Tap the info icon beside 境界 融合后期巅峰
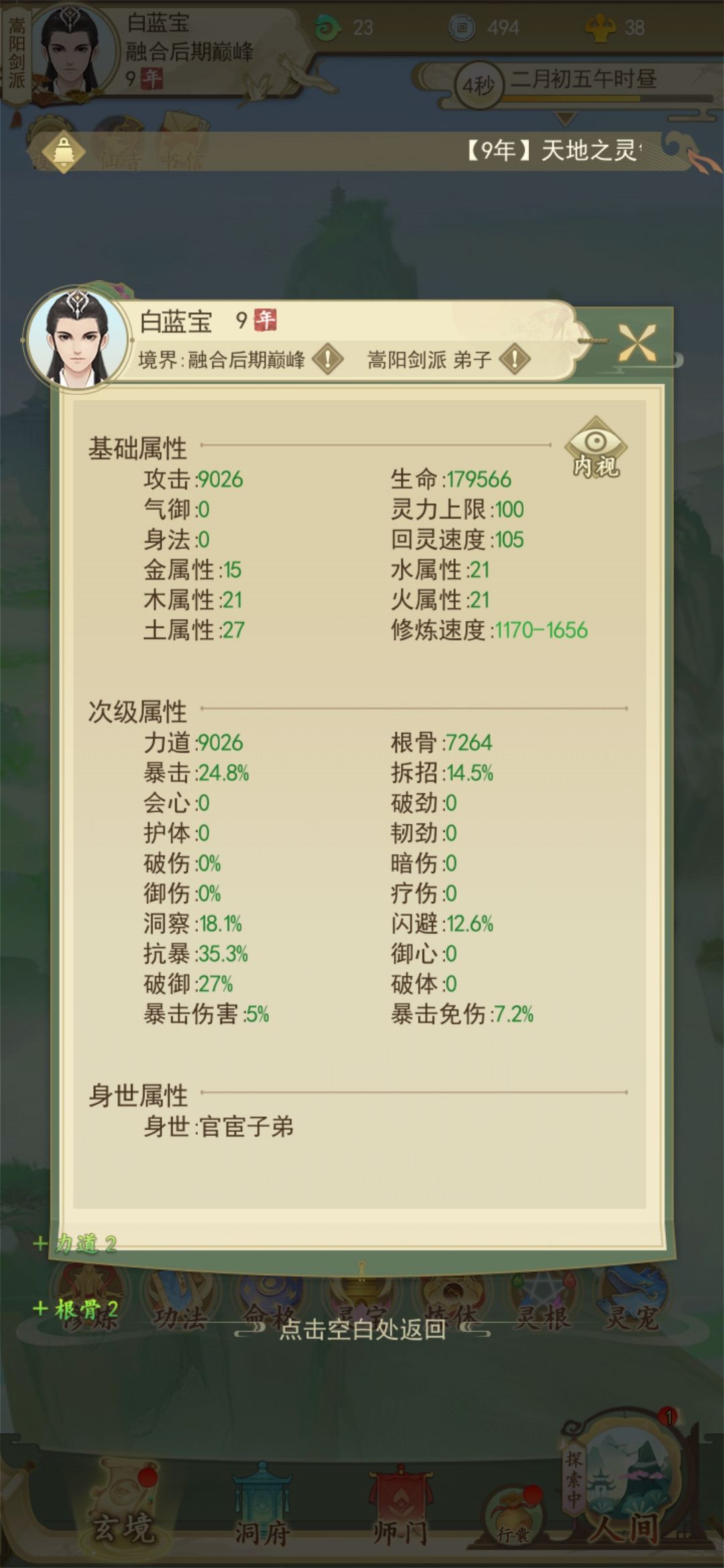 click(x=328, y=360)
